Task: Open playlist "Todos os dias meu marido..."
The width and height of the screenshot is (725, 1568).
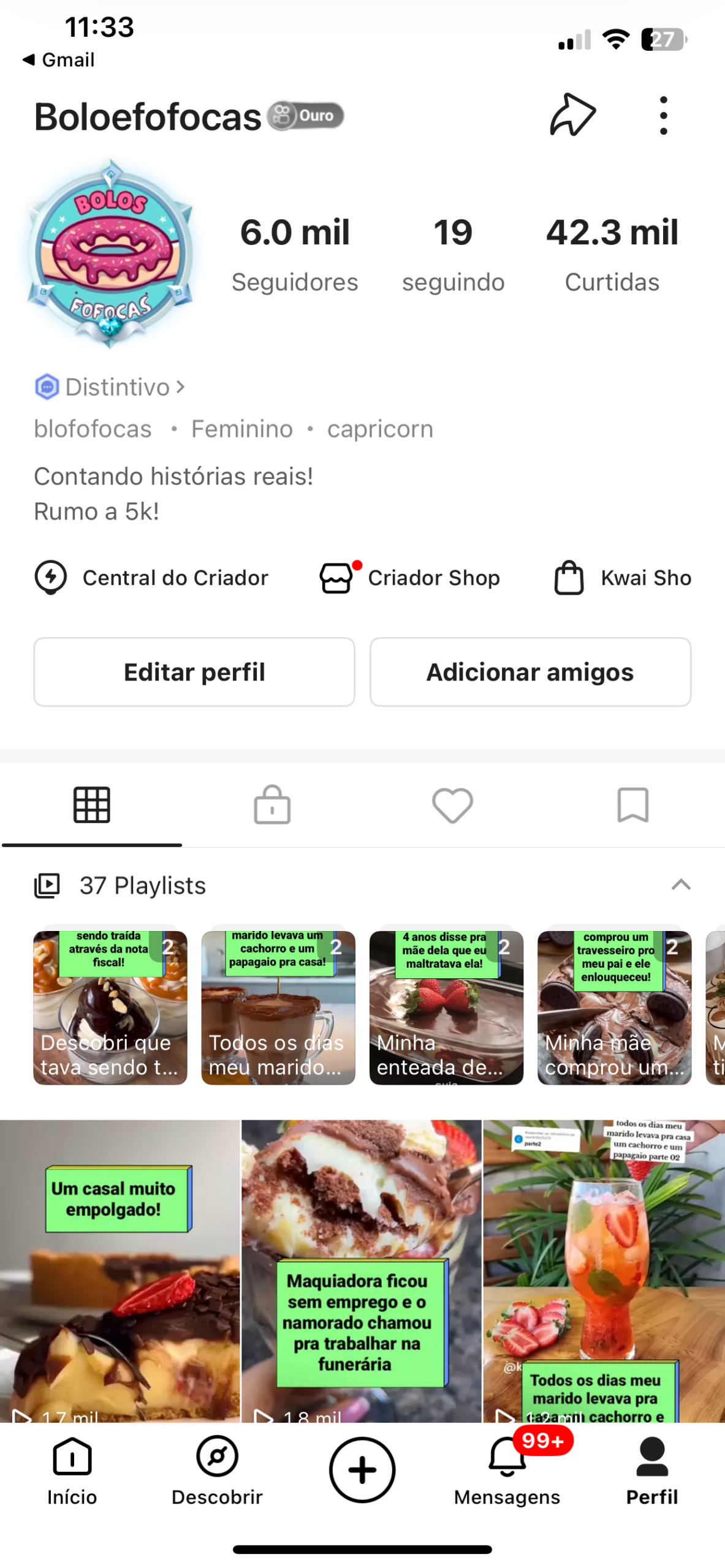Action: pyautogui.click(x=278, y=1008)
